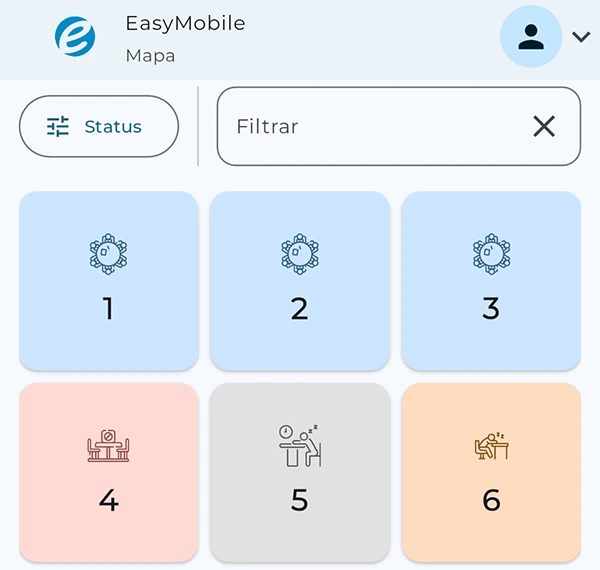Viewport: 600px width, 570px height.
Task: Open the Status filter options
Action: [99, 127]
